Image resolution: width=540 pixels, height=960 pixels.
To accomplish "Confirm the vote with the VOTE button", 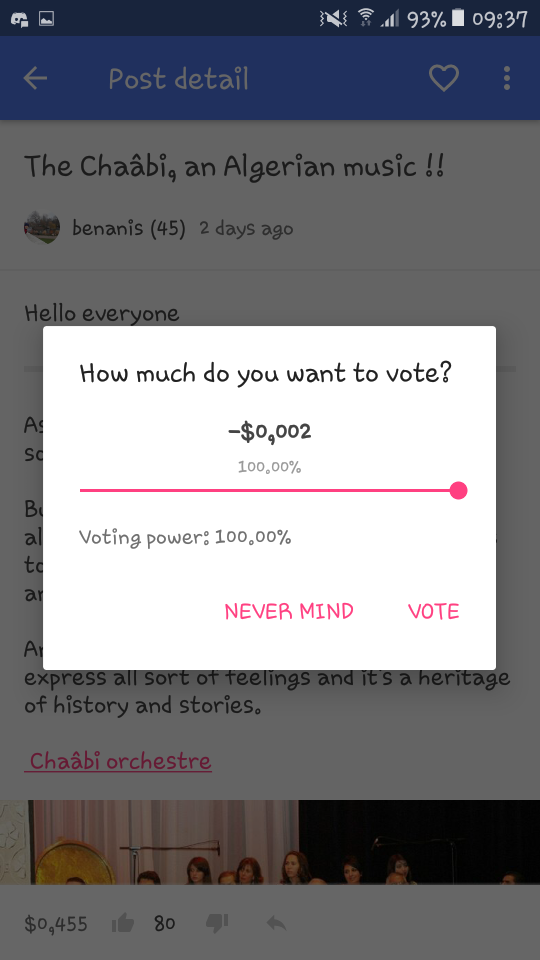I will [433, 611].
